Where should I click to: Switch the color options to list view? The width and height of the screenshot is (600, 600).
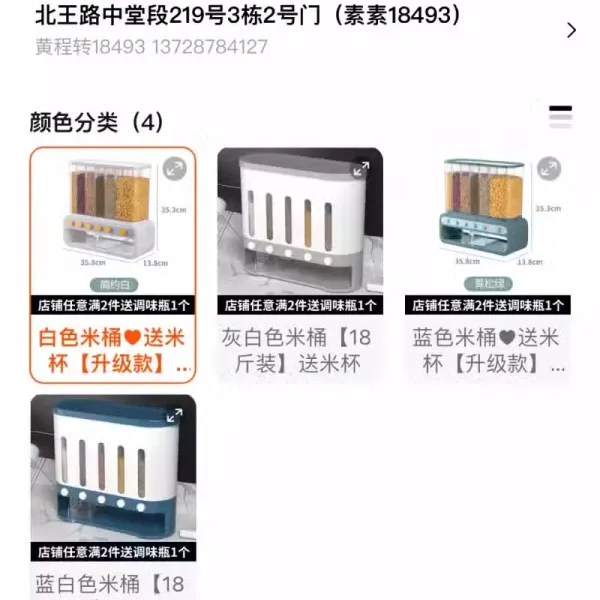click(x=561, y=116)
